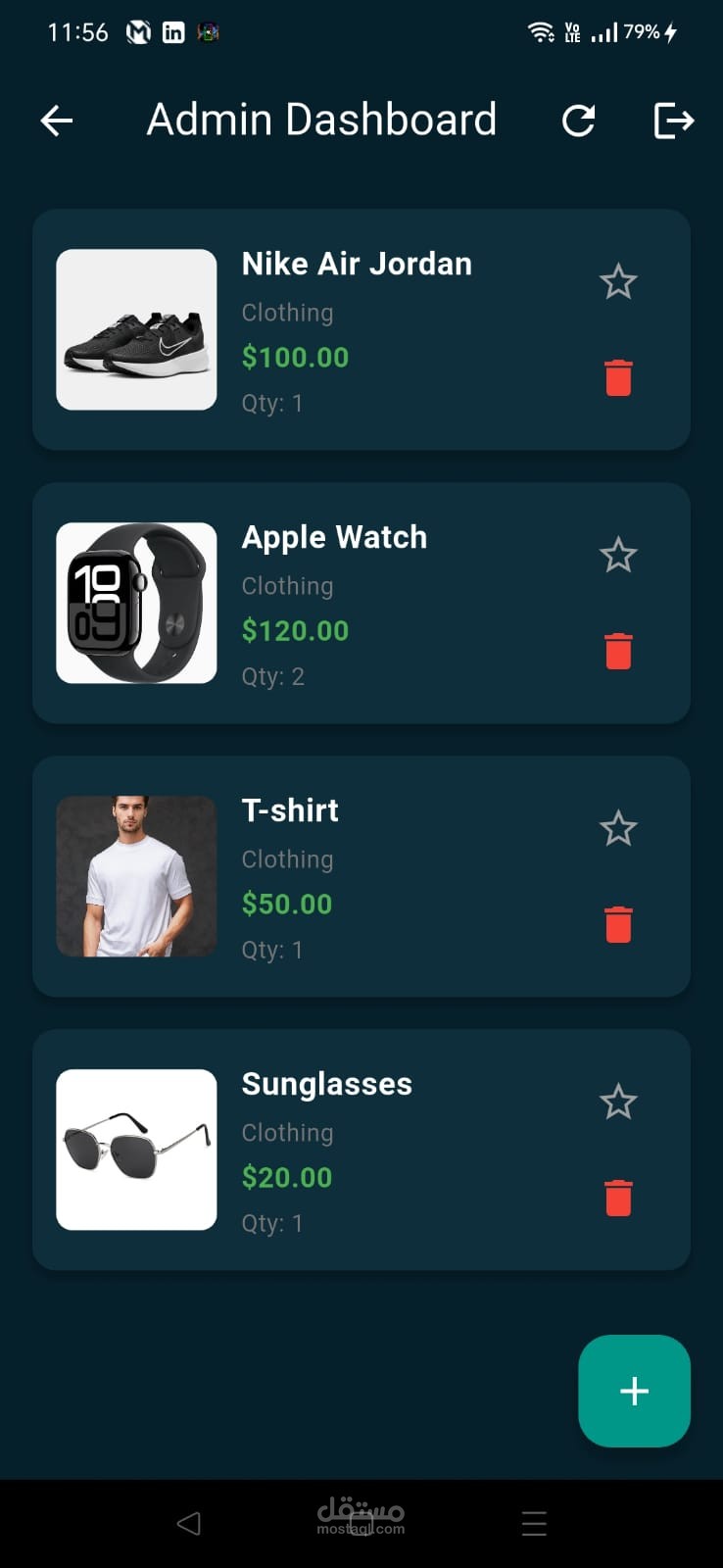Log out via the exit icon
723x1568 pixels.
click(674, 121)
